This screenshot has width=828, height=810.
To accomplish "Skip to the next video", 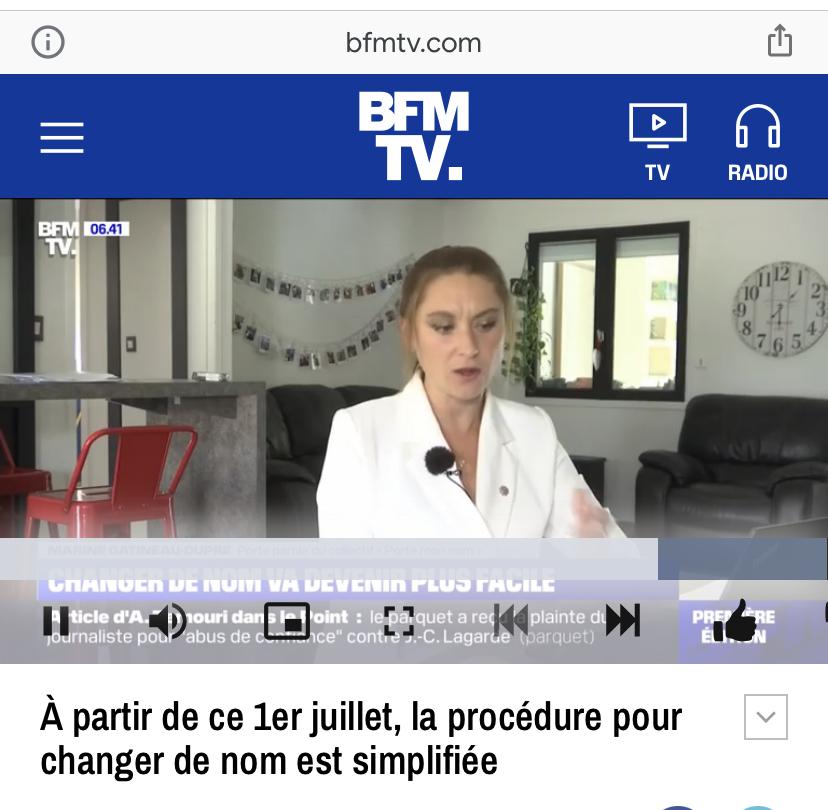I will (623, 621).
